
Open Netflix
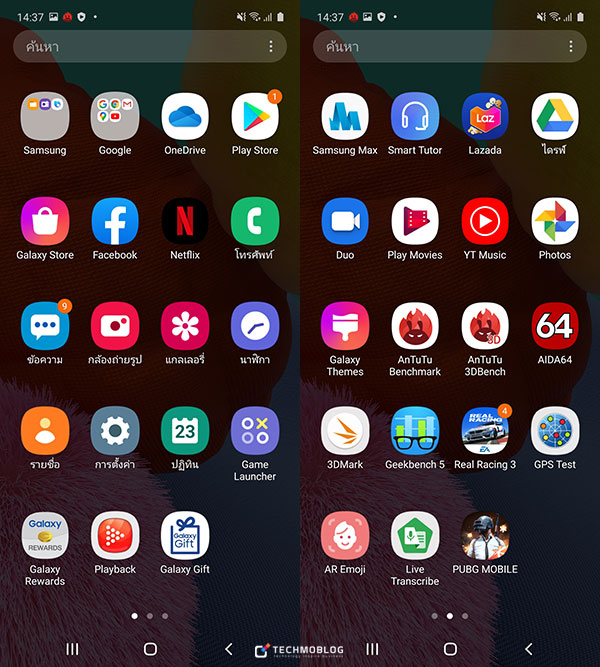coord(185,222)
